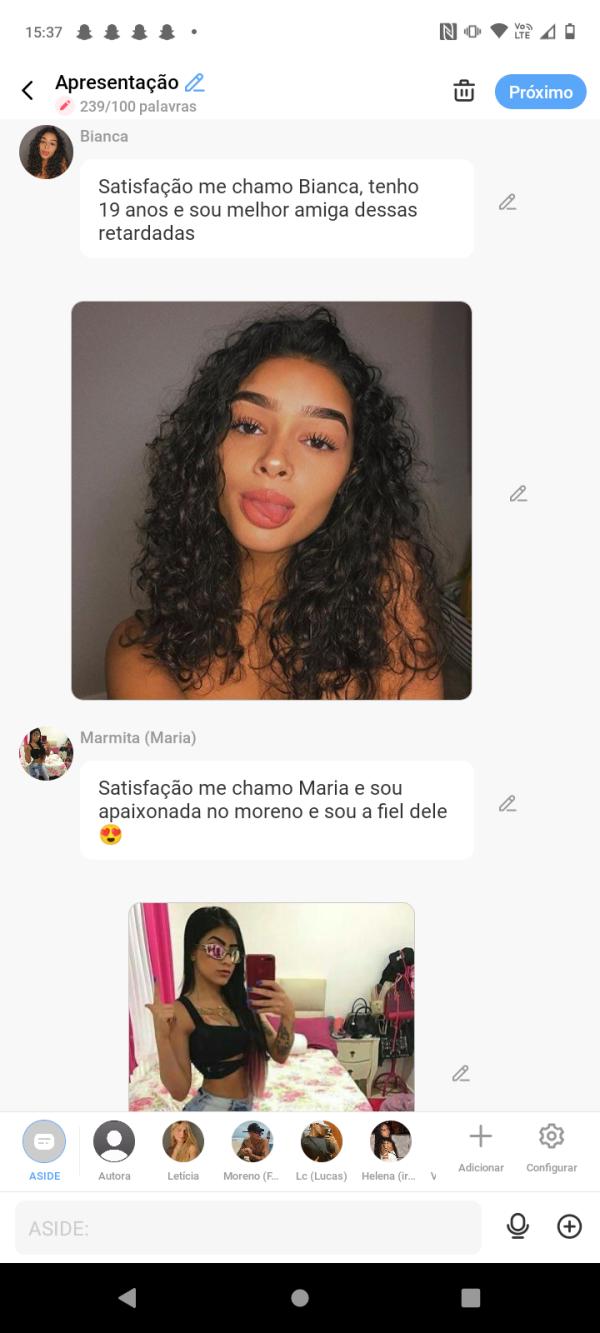Screen dimensions: 600x1333
Task: Tap the Próximo button
Action: pos(540,92)
